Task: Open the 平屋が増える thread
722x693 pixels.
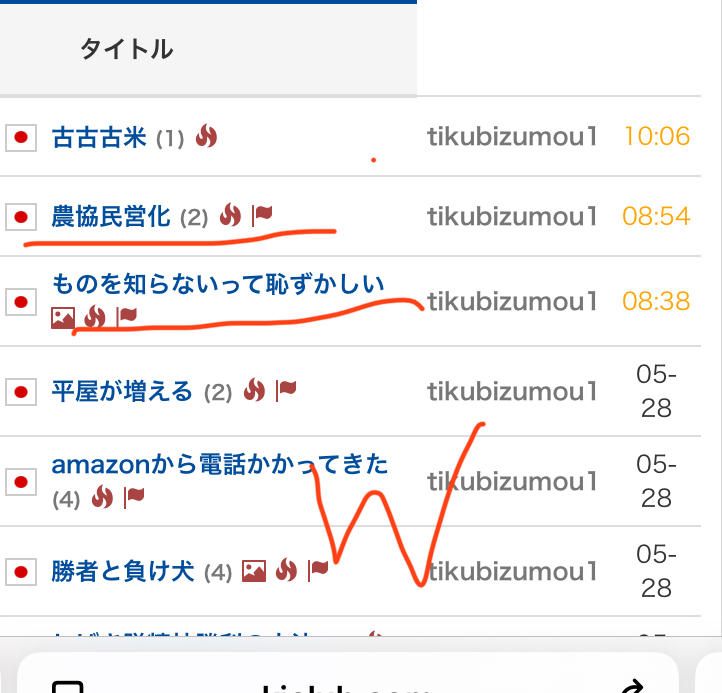Action: (121, 391)
